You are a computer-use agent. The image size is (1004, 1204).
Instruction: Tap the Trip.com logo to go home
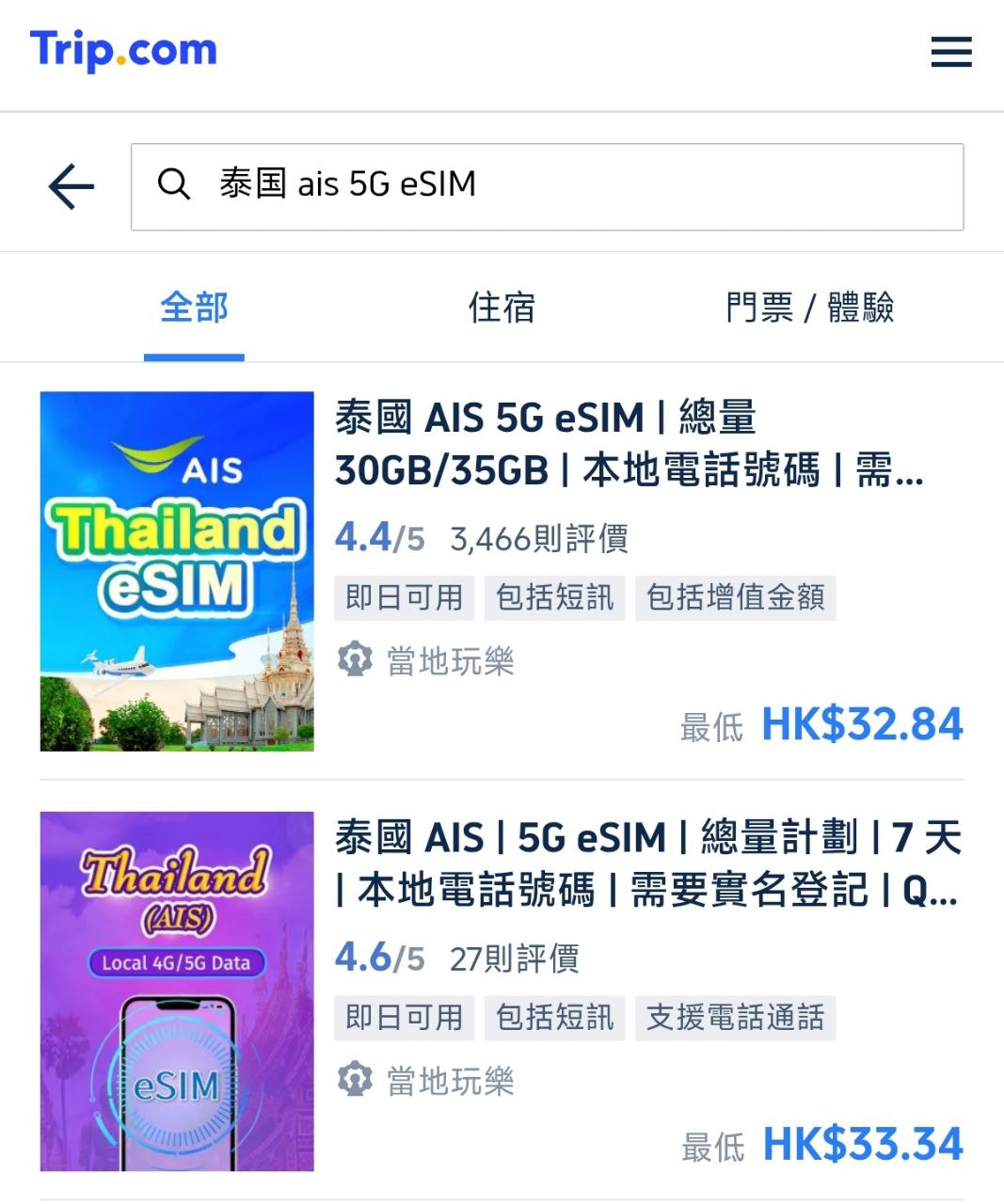click(123, 51)
